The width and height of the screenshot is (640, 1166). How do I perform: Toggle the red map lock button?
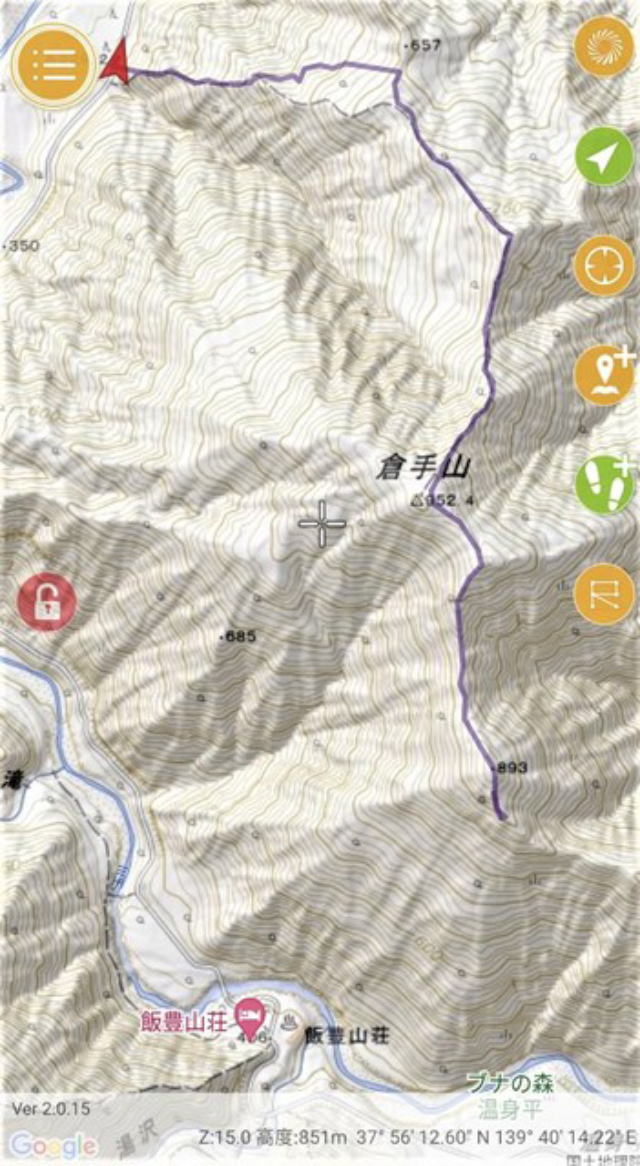coord(47,603)
